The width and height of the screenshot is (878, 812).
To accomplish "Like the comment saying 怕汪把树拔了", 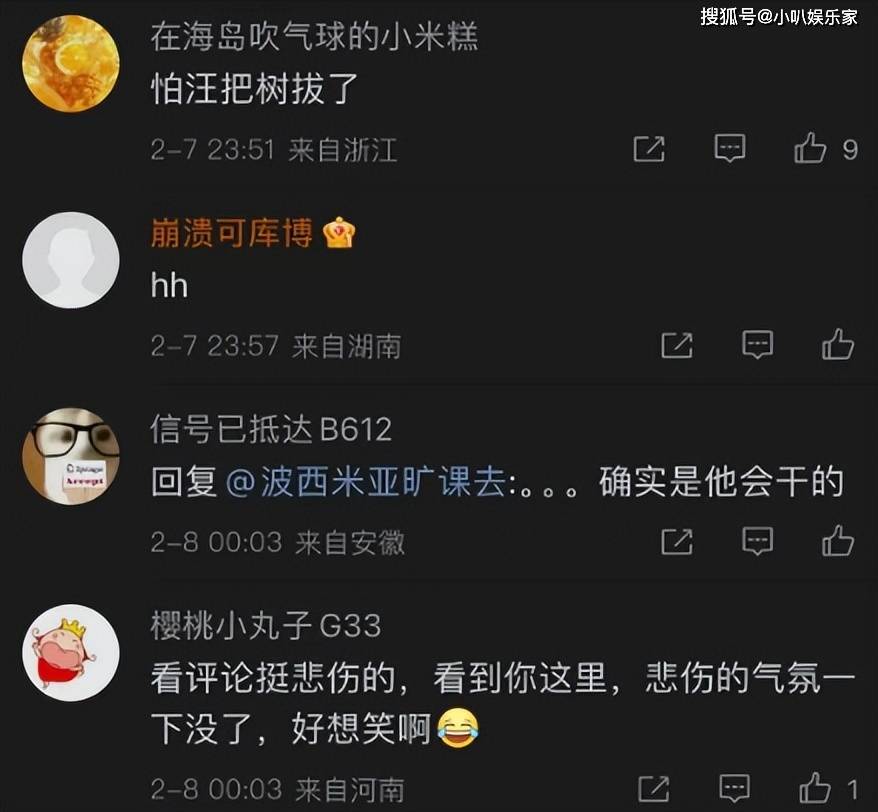I will tap(810, 149).
